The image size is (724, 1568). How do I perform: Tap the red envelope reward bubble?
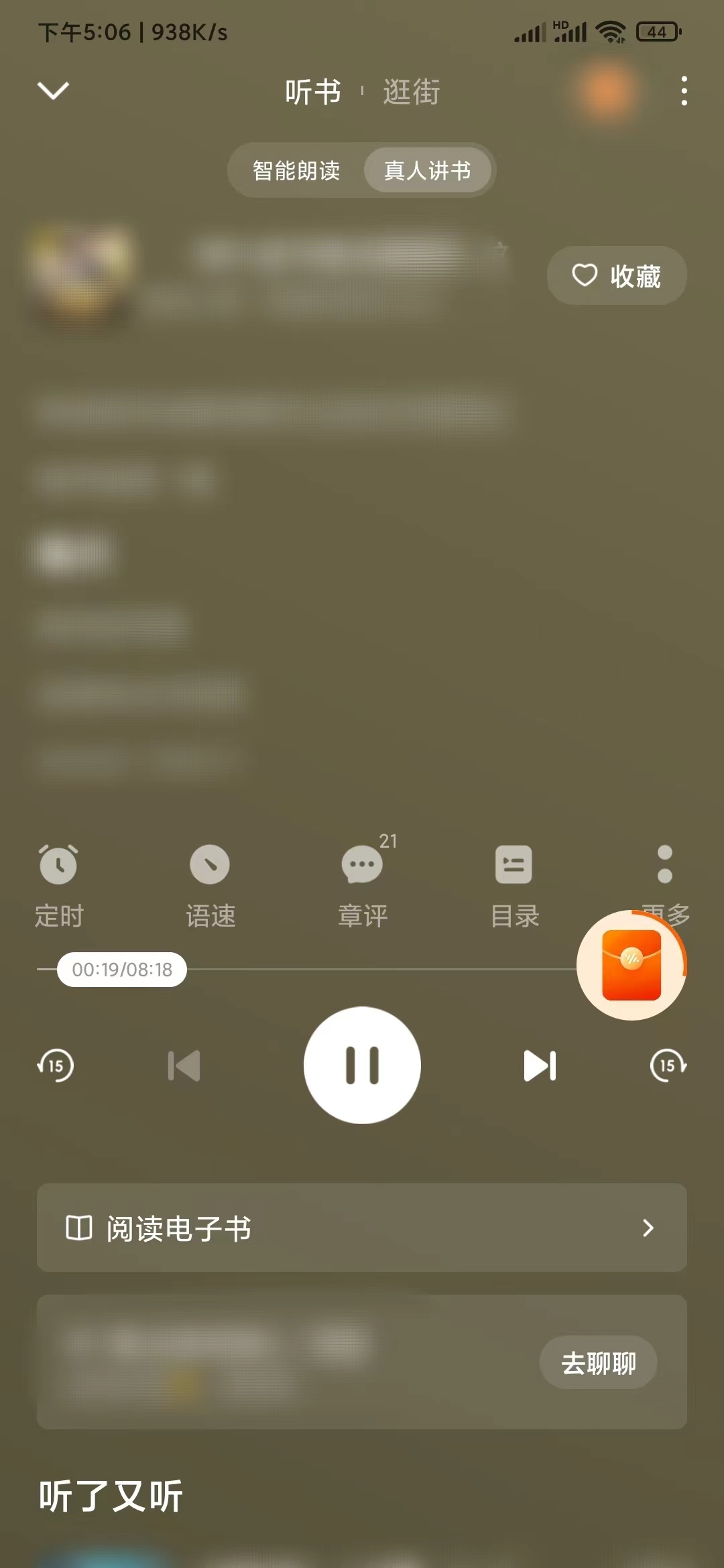point(631,965)
